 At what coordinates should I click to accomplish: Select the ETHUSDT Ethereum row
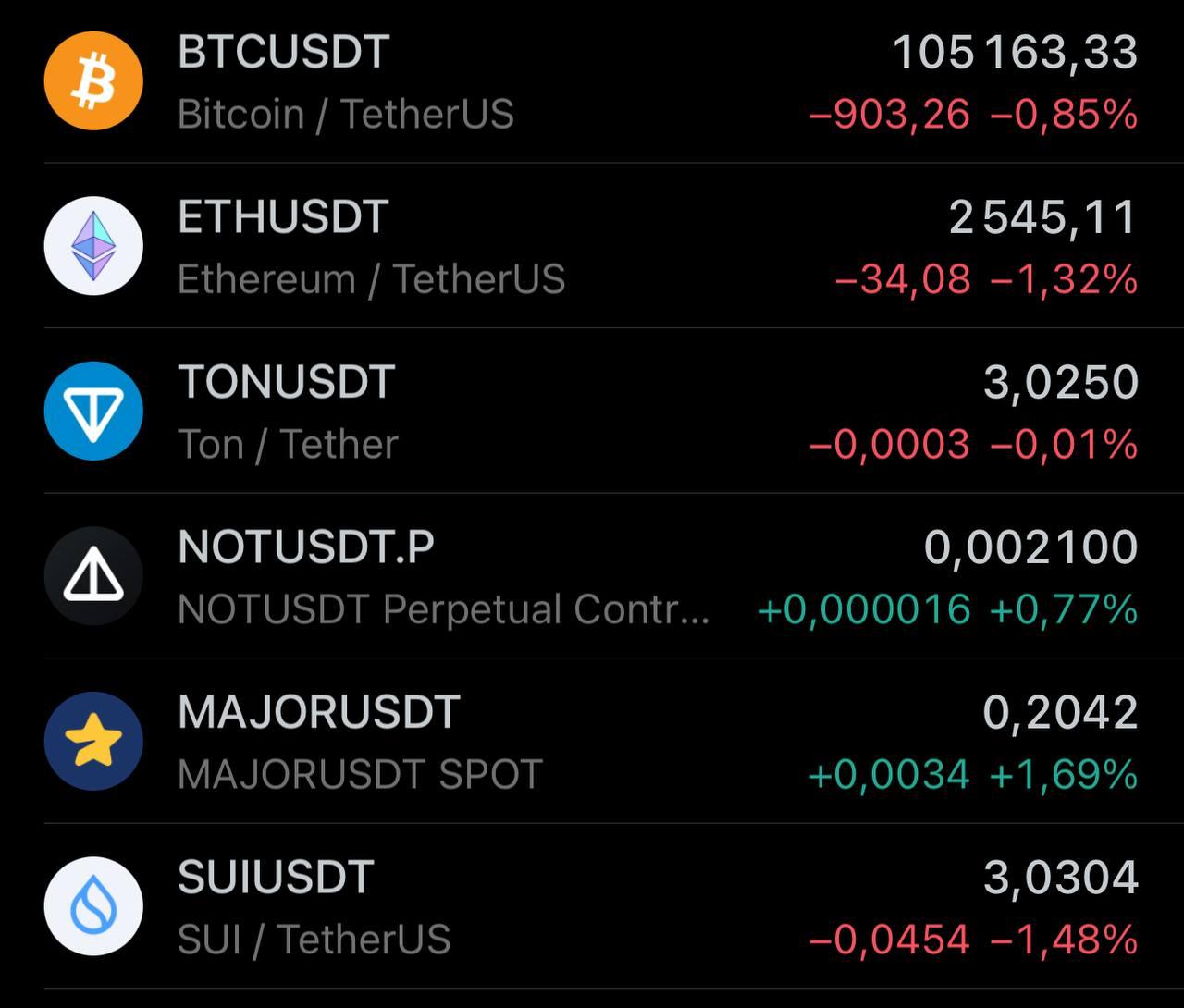(592, 246)
